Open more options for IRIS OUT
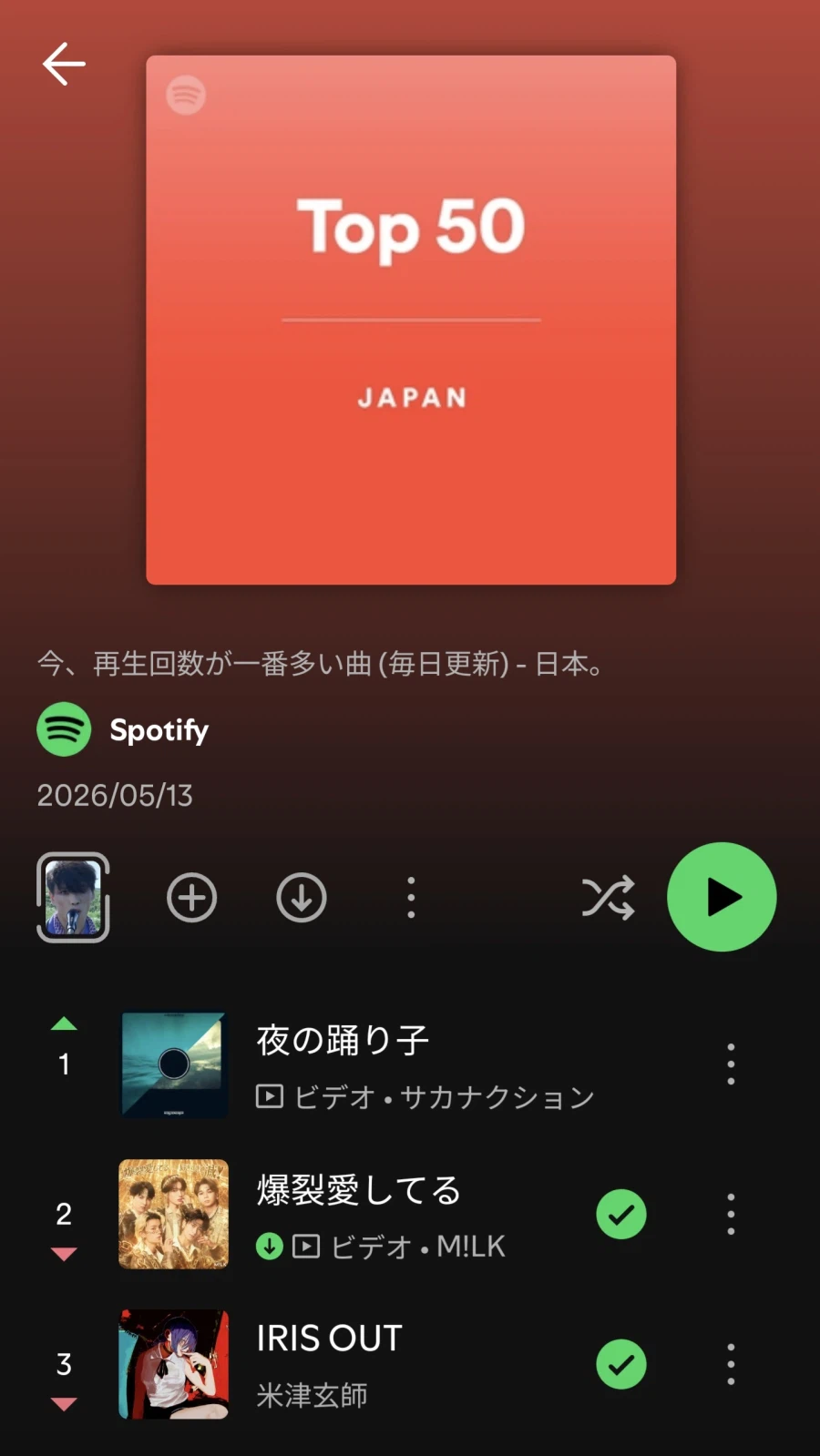This screenshot has height=1456, width=820. point(731,1364)
